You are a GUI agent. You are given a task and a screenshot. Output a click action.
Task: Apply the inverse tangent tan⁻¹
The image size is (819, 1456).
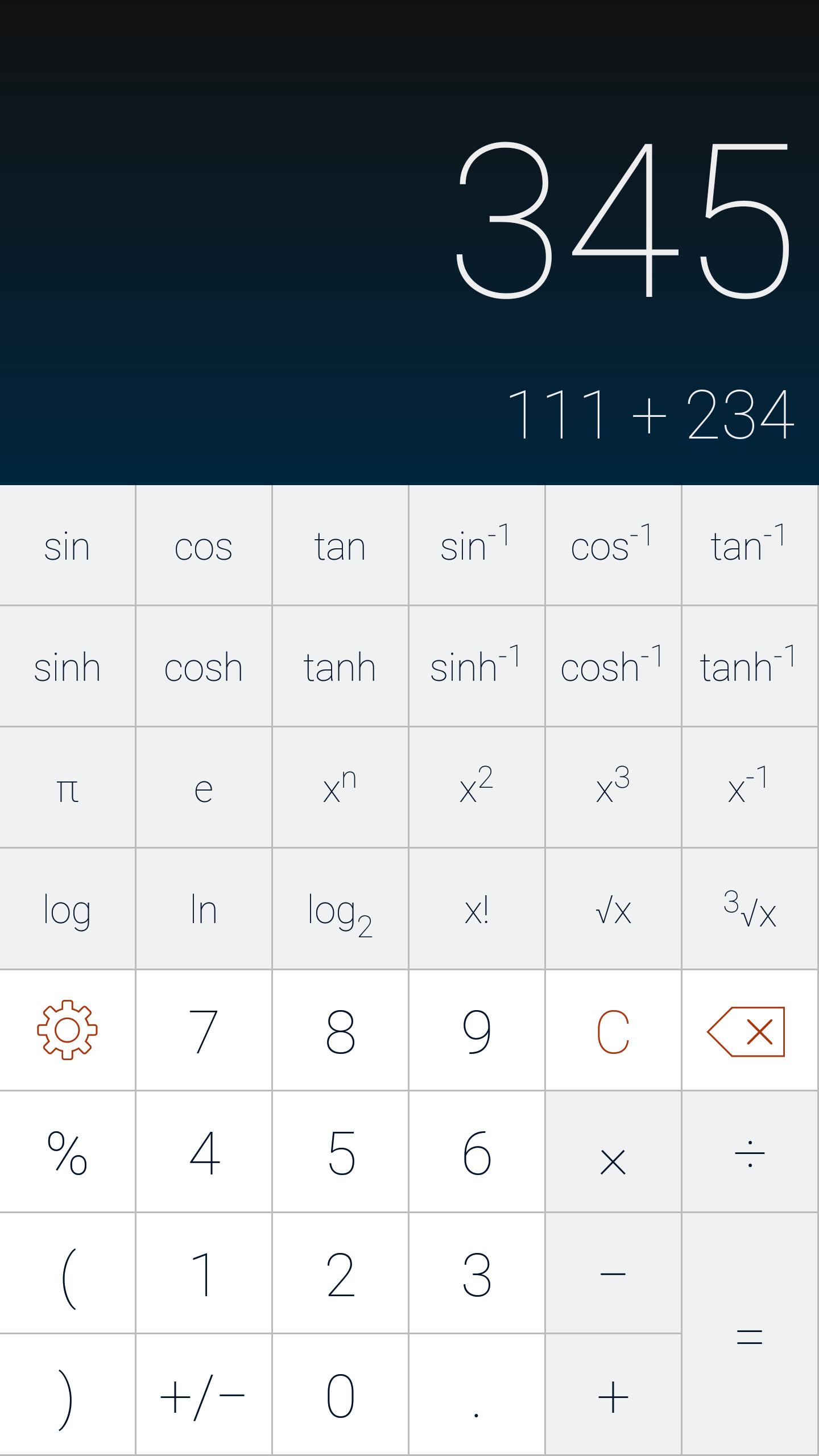pos(750,545)
